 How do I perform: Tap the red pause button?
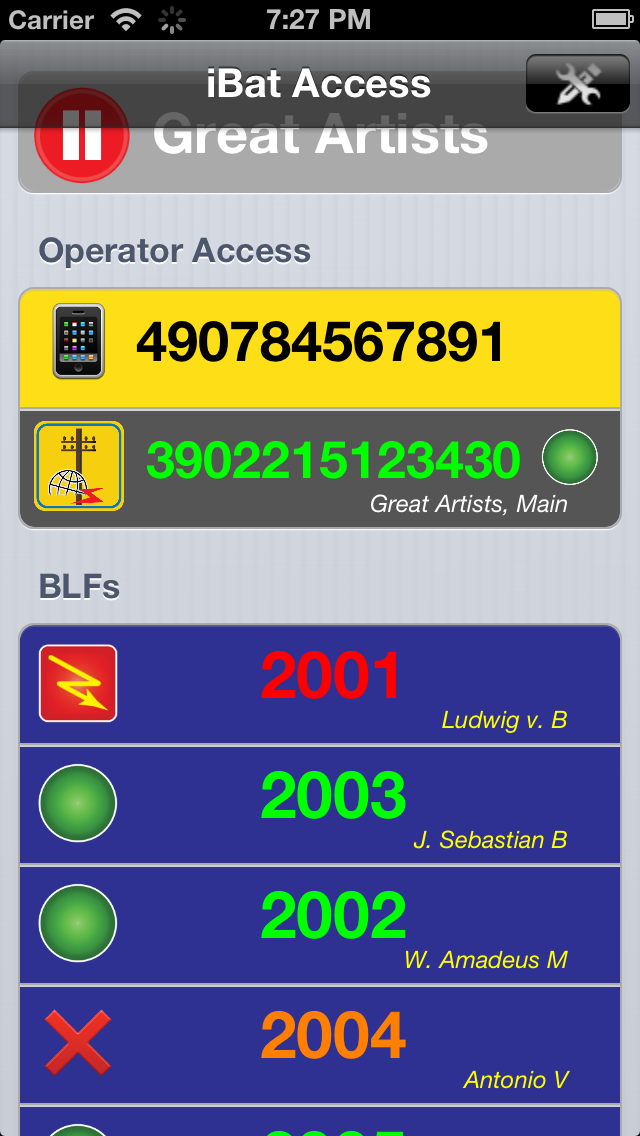coord(82,135)
